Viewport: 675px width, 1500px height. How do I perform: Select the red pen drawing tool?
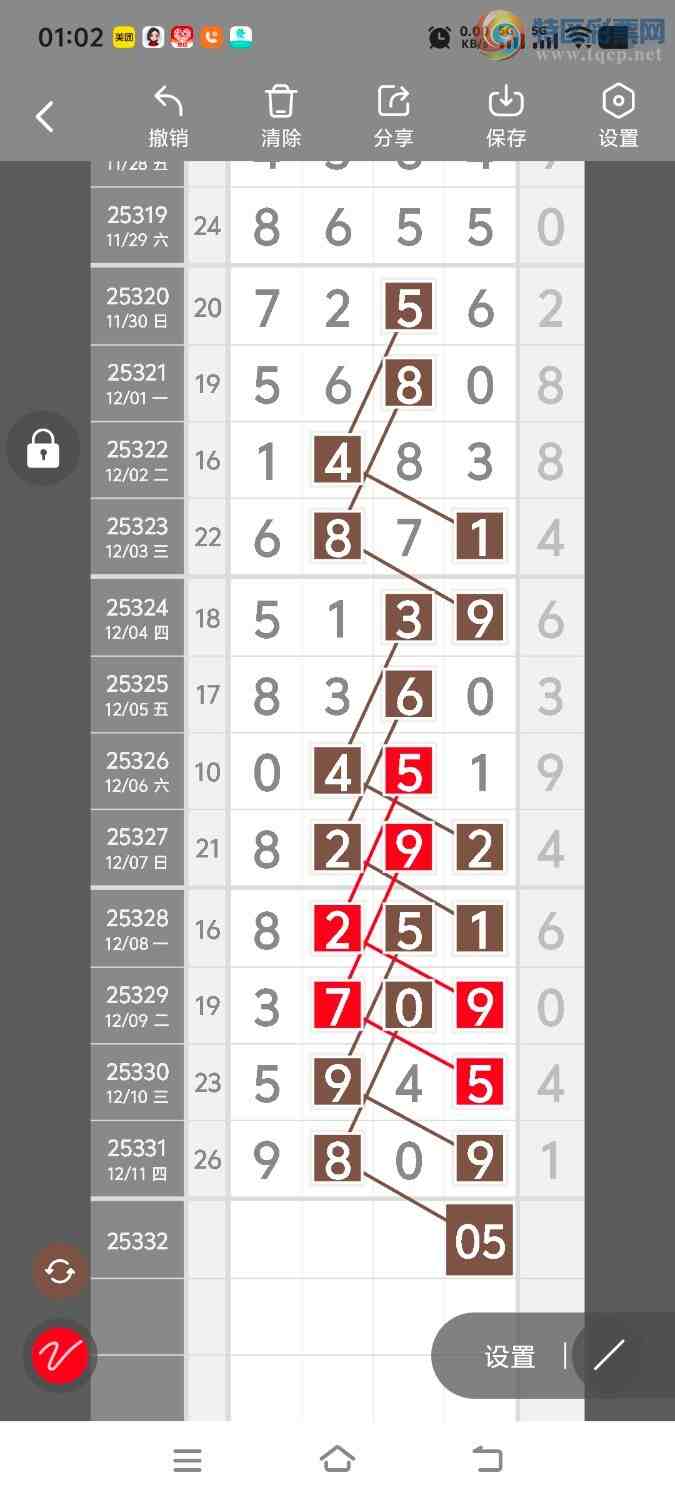tap(60, 1356)
